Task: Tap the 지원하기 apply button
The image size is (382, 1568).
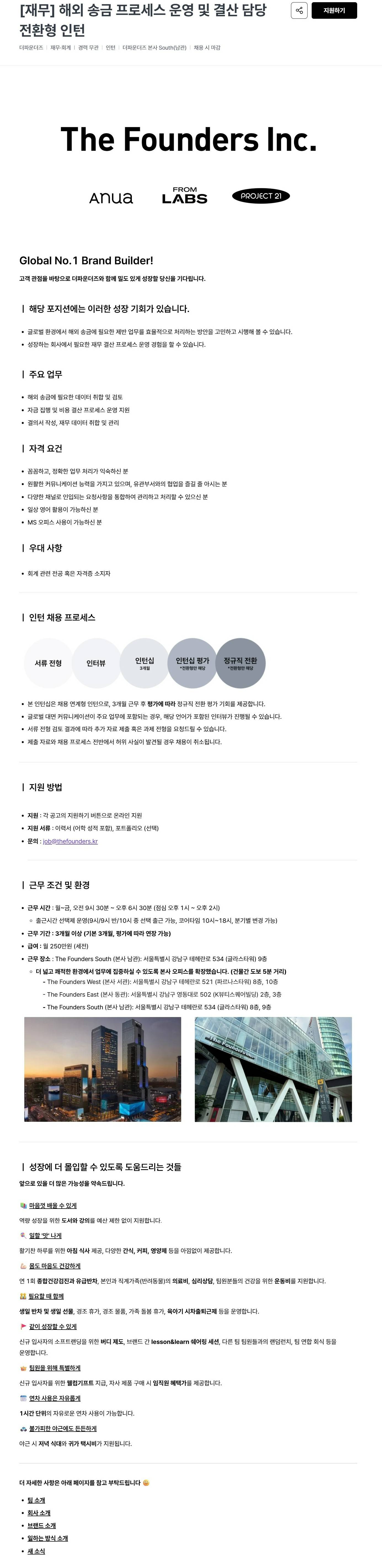Action: (x=334, y=10)
